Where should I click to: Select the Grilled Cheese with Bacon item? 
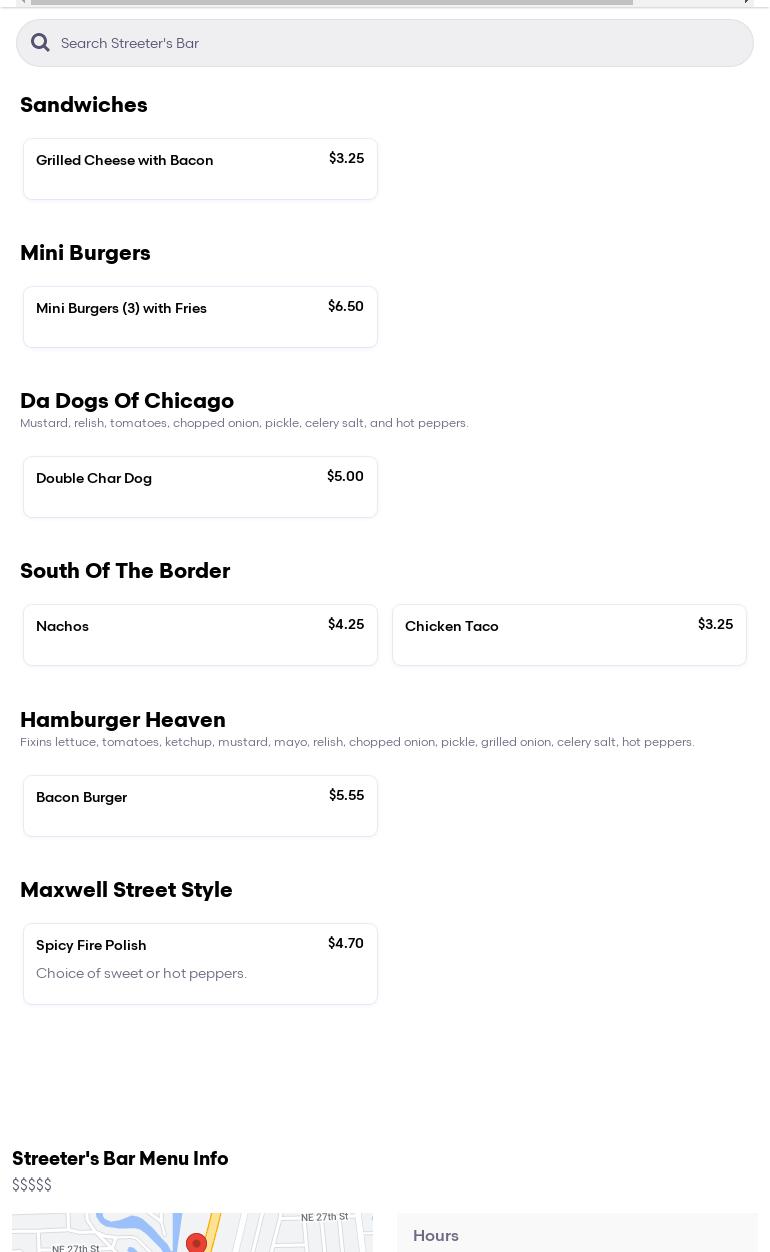[x=200, y=169]
